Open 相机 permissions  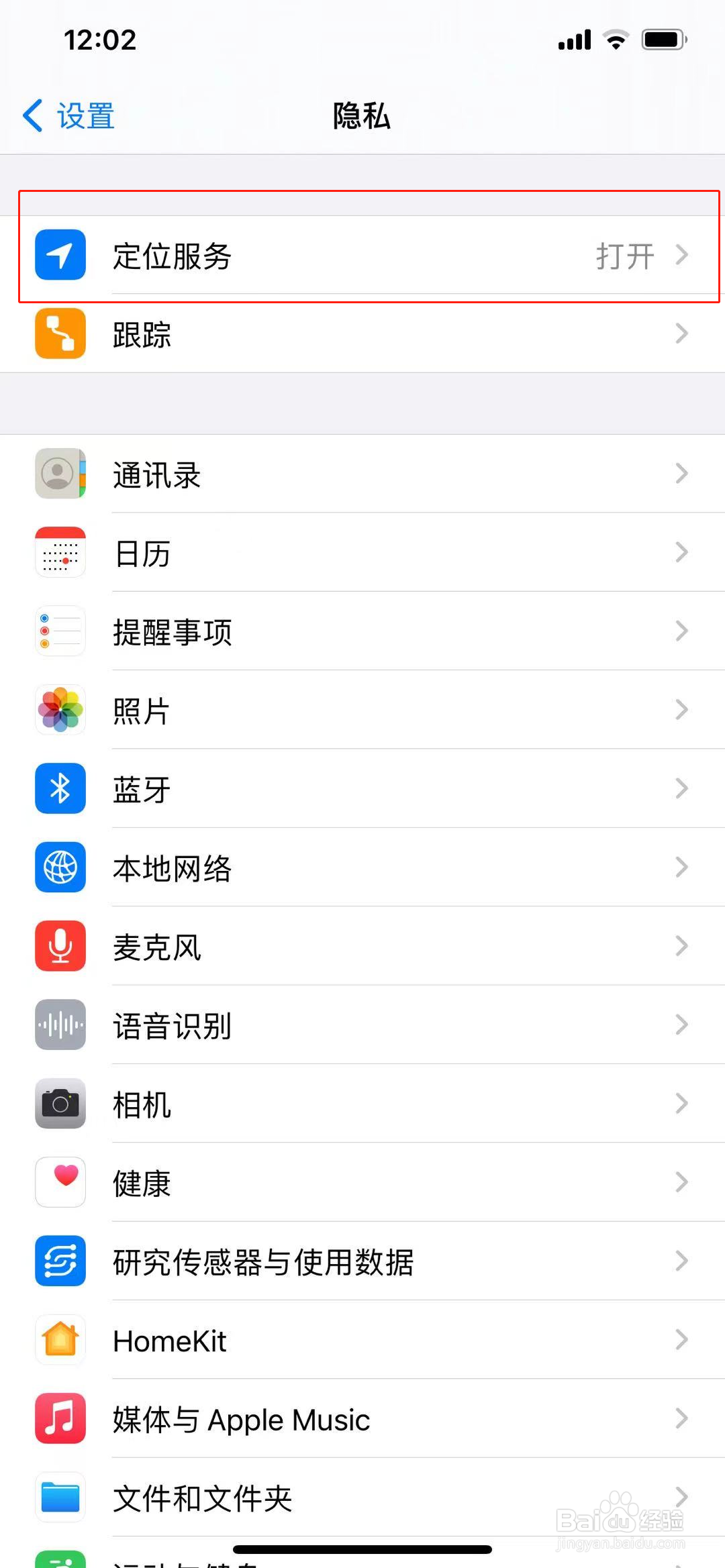(362, 1104)
